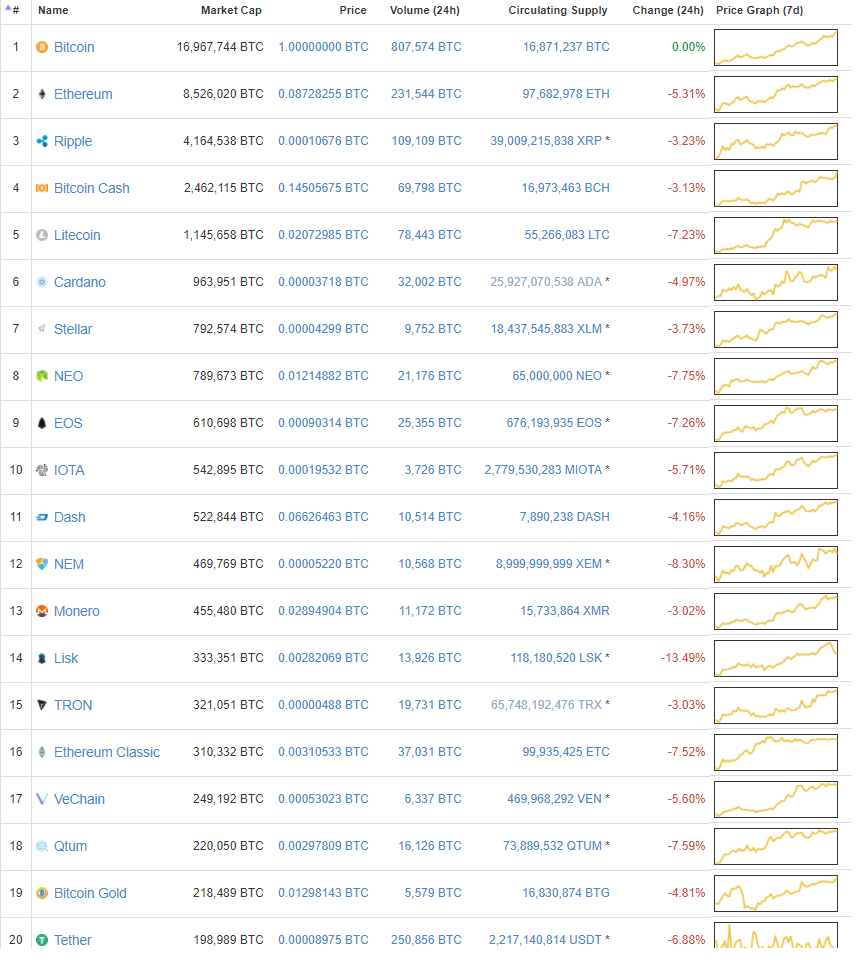Sort by rank number column
Image resolution: width=858 pixels, height=960 pixels.
coord(15,10)
